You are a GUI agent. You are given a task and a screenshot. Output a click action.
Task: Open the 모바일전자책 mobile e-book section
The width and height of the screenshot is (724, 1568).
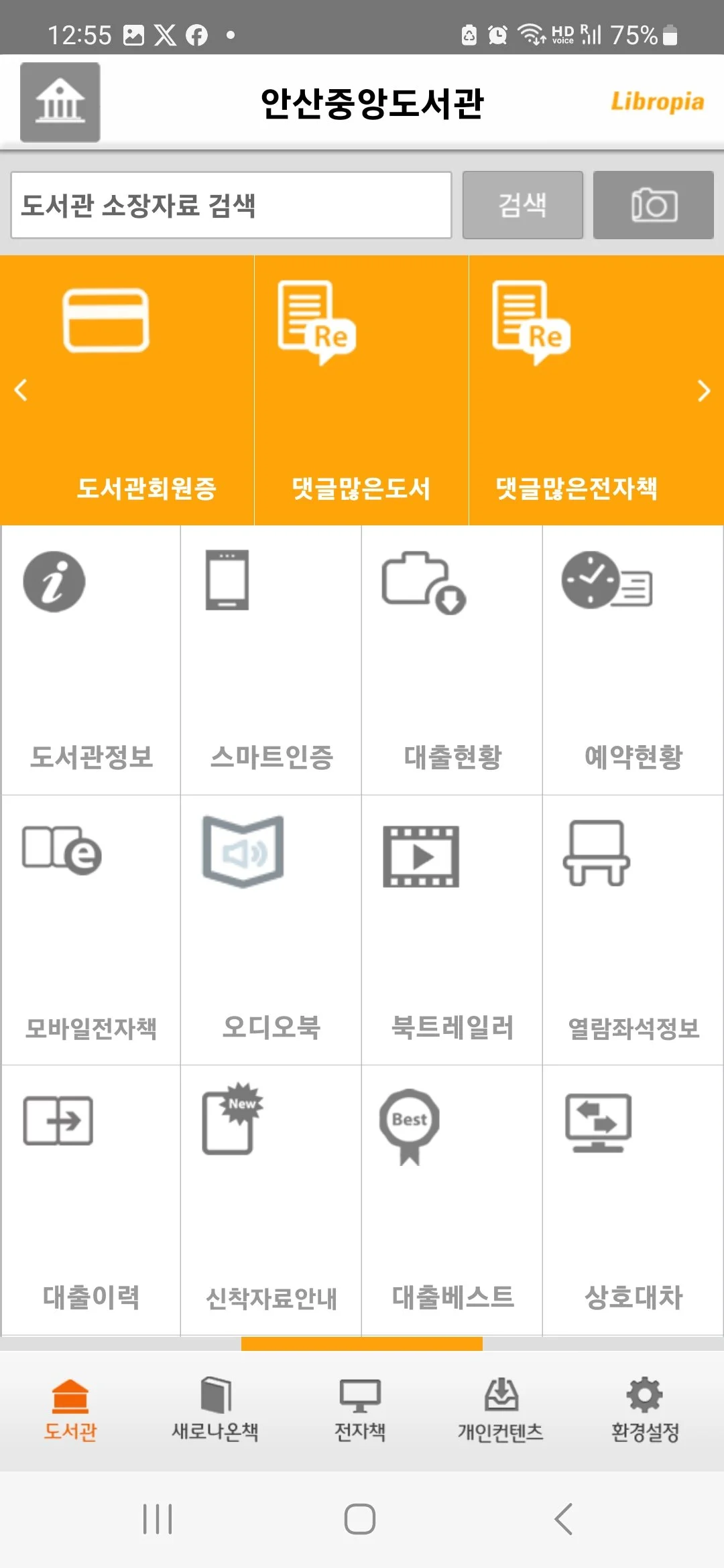point(89,925)
